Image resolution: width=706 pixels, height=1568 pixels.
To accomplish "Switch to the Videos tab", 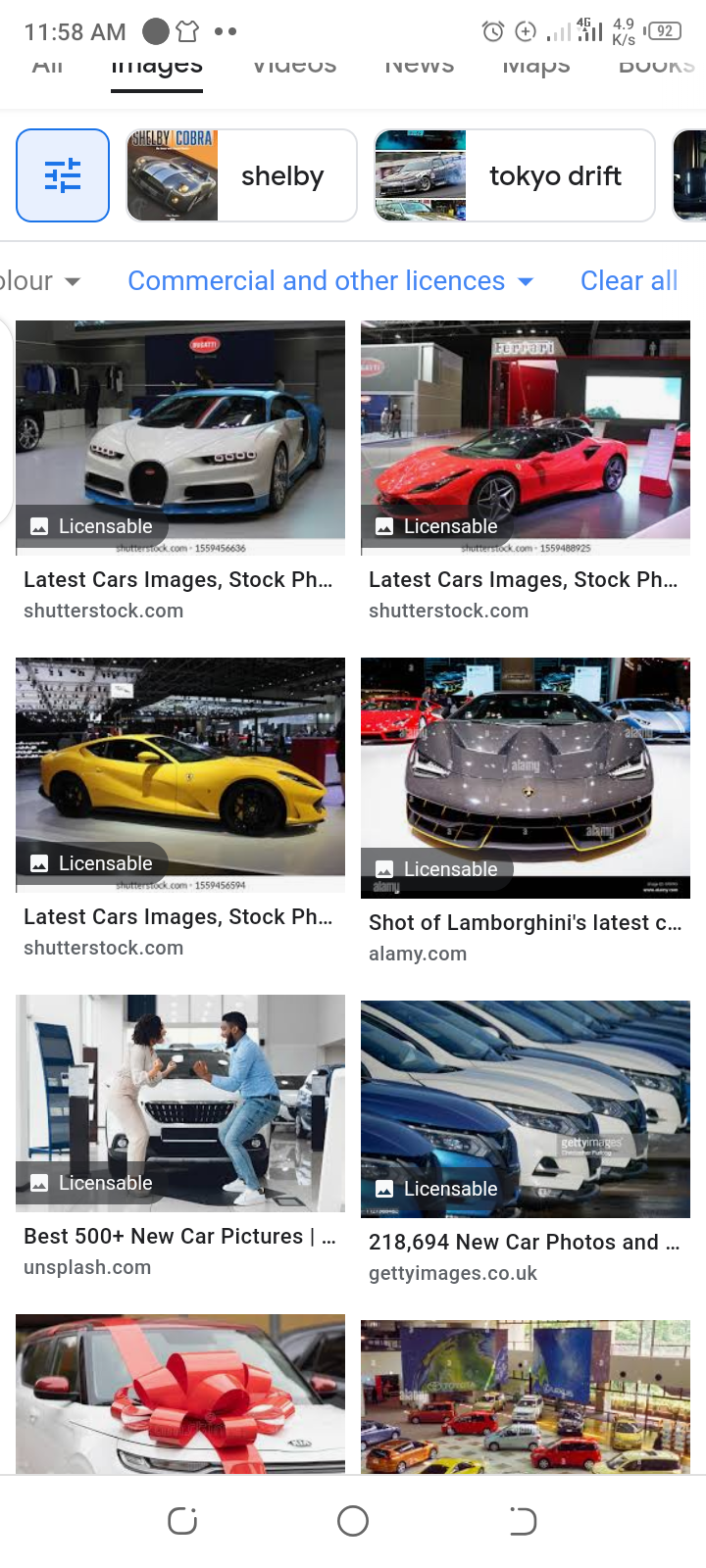I will [x=294, y=67].
